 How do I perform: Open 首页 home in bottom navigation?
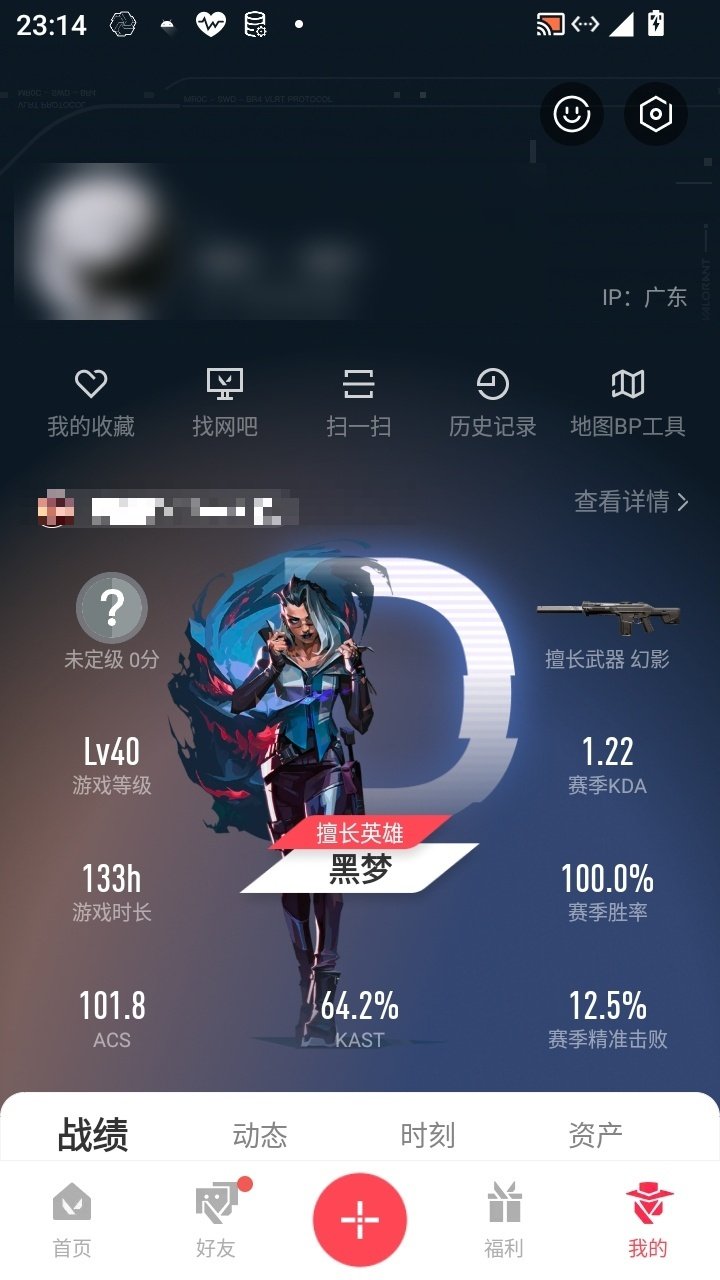coord(71,1218)
